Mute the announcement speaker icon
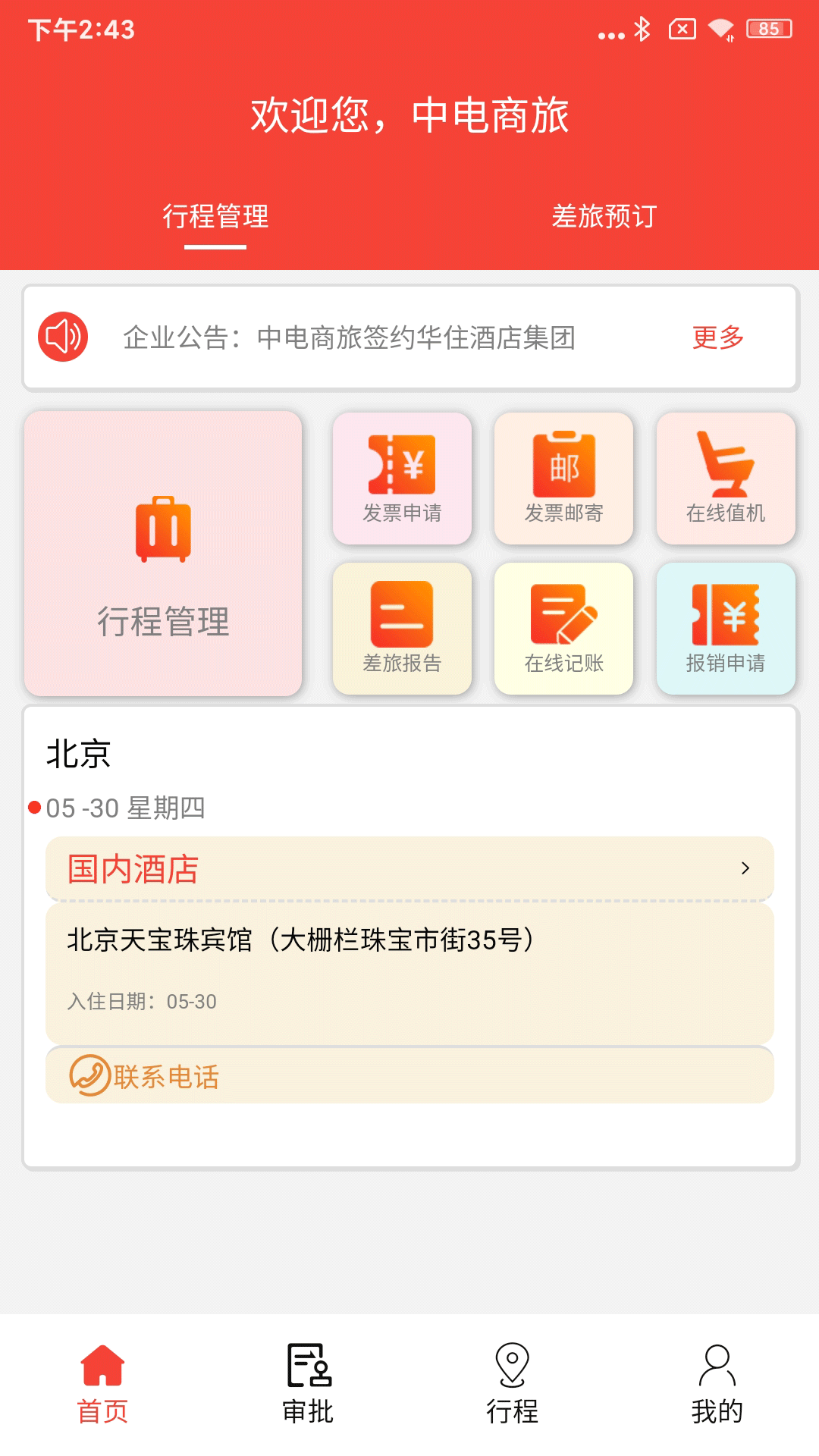Image resolution: width=819 pixels, height=1456 pixels. pos(64,337)
